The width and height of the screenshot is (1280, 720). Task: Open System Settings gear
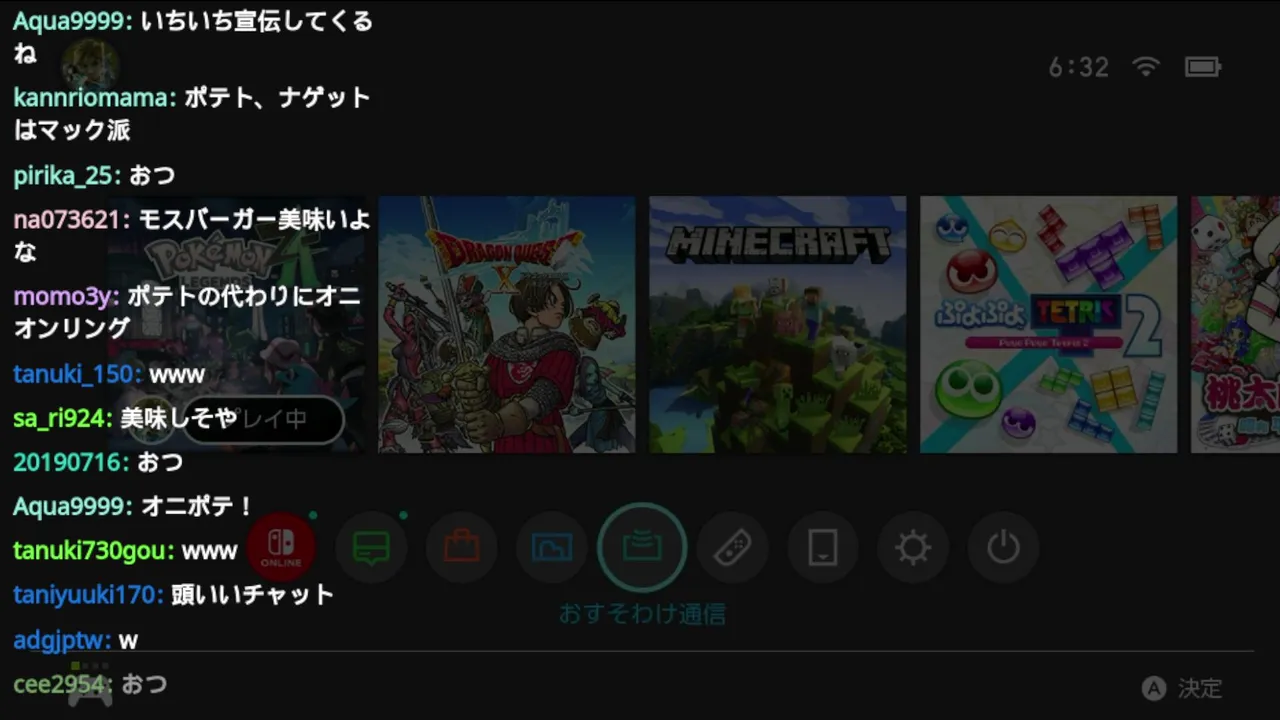tap(913, 548)
